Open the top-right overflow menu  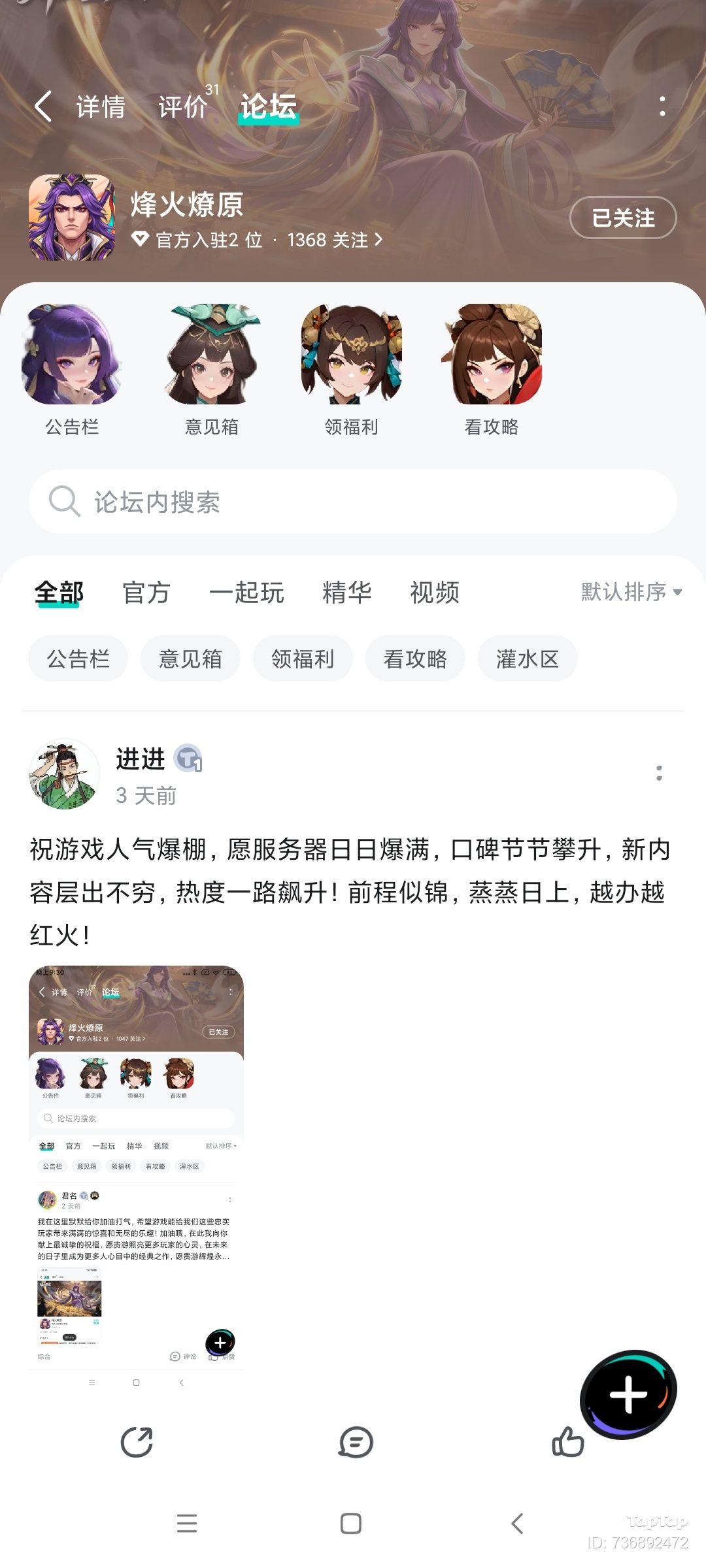point(662,106)
